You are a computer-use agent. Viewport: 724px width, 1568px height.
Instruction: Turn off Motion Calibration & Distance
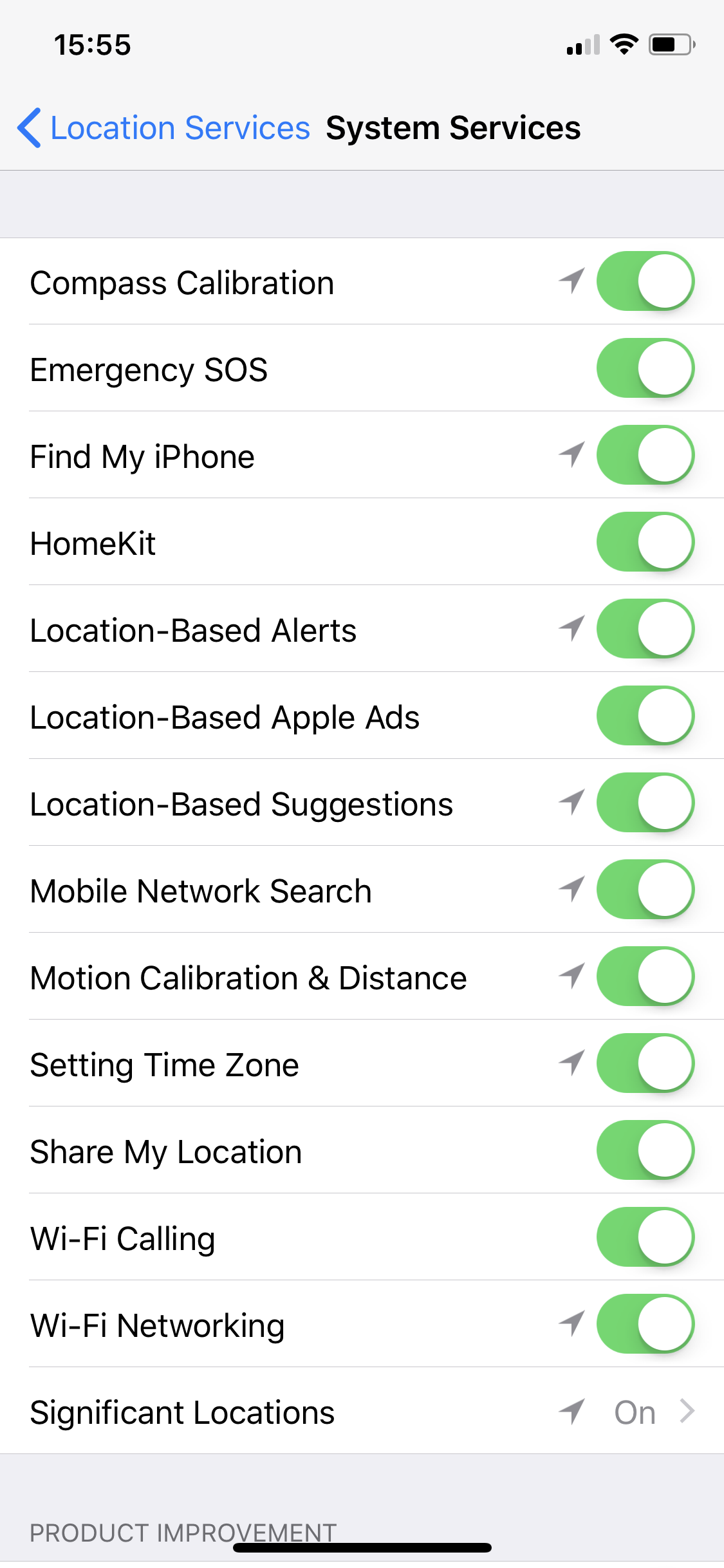pos(645,976)
